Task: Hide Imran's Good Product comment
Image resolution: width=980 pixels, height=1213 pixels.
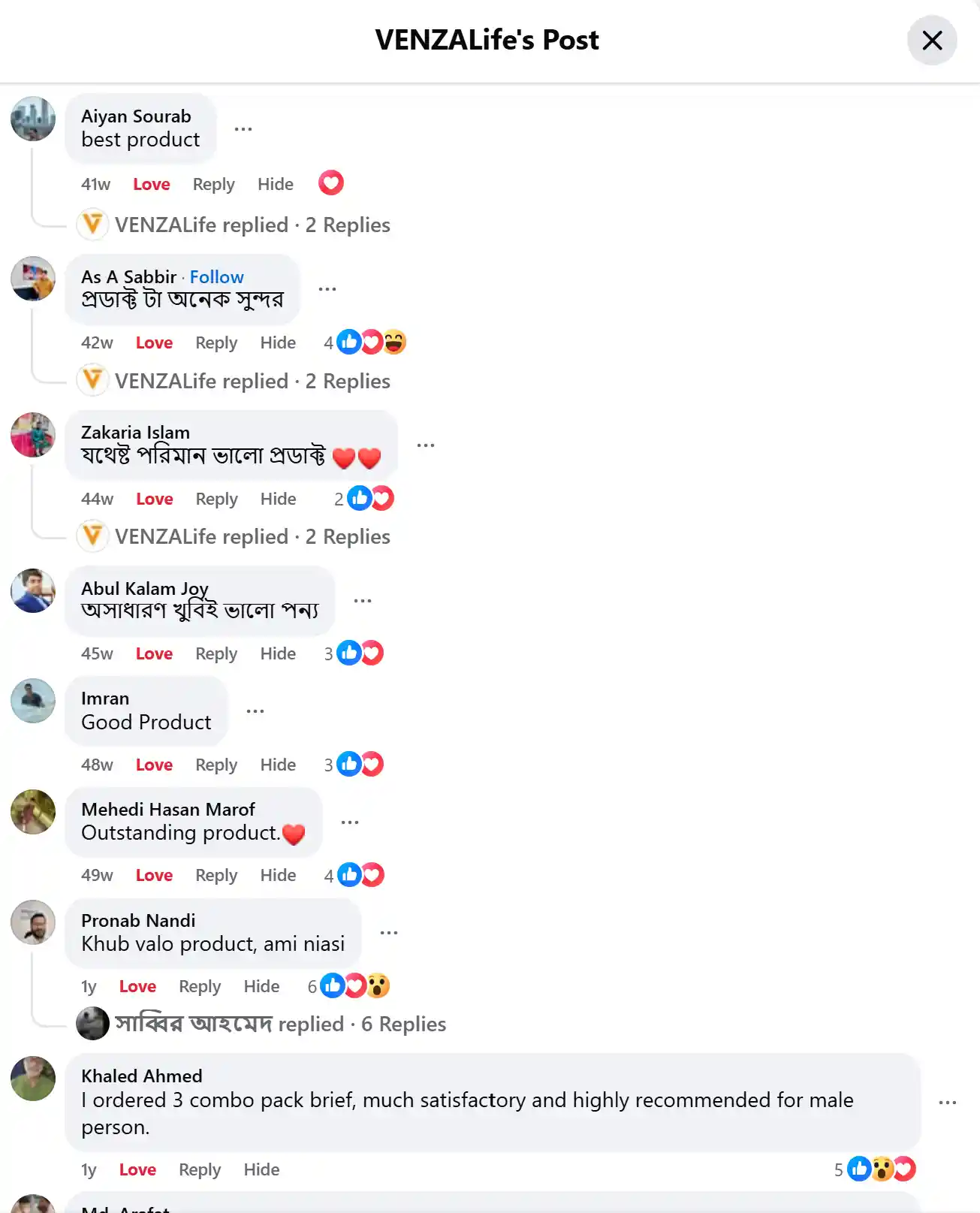Action: tap(278, 765)
